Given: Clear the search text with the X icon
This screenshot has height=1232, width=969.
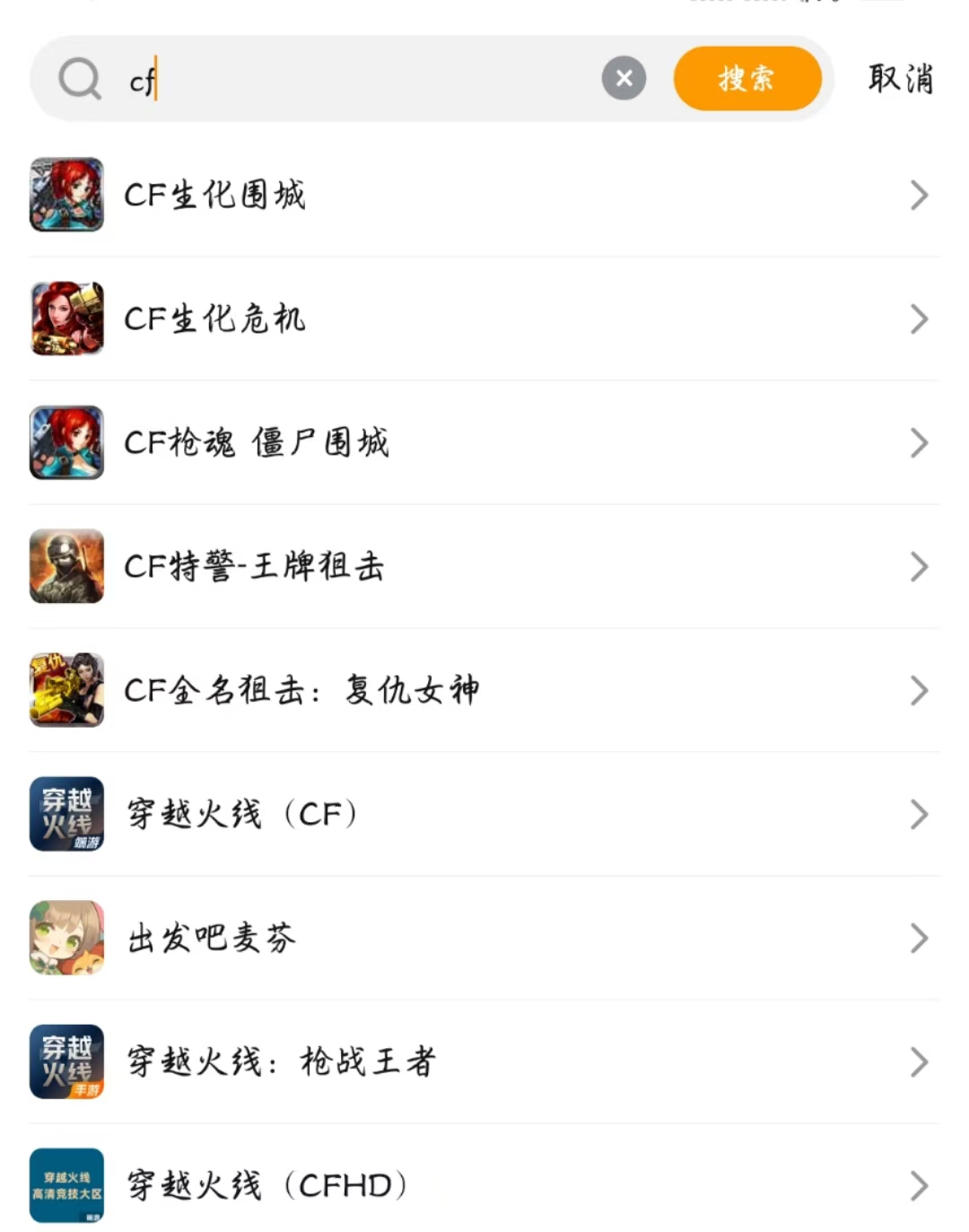Looking at the screenshot, I should (x=624, y=79).
